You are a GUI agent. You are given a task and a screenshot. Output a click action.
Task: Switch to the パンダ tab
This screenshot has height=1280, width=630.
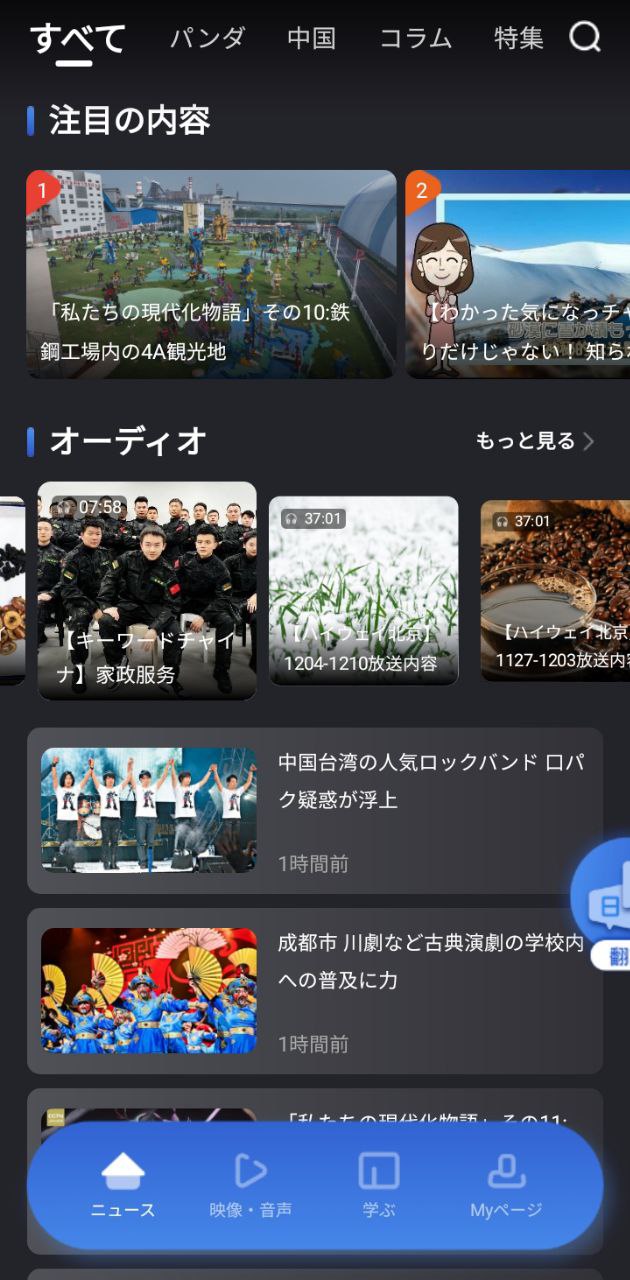(207, 39)
